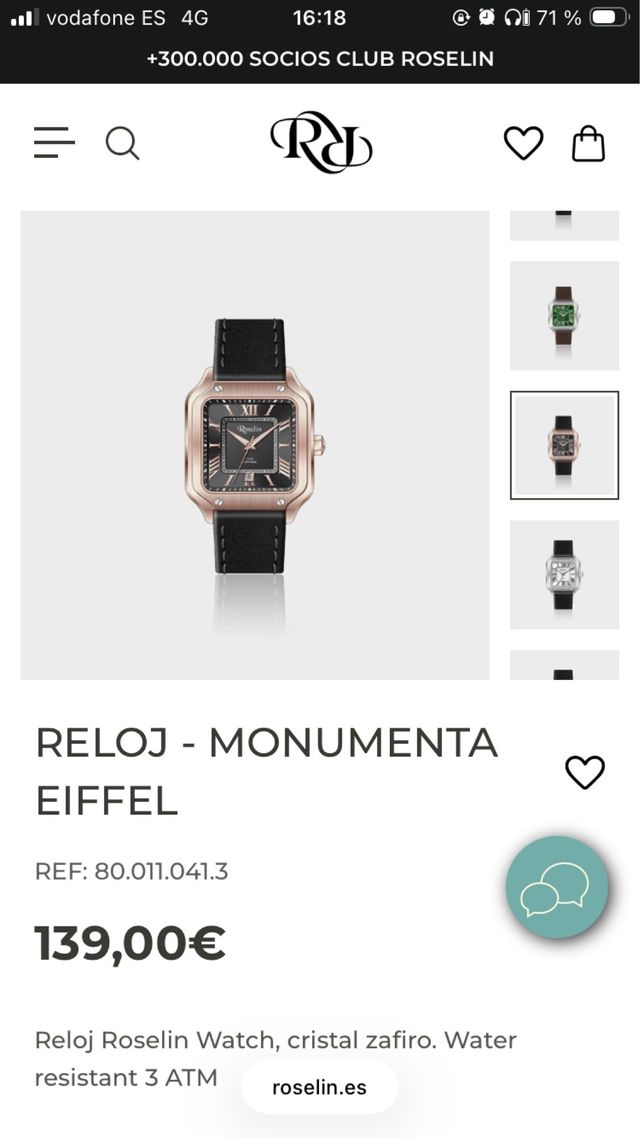Select the silver white dial watch thumbnail

[564, 574]
